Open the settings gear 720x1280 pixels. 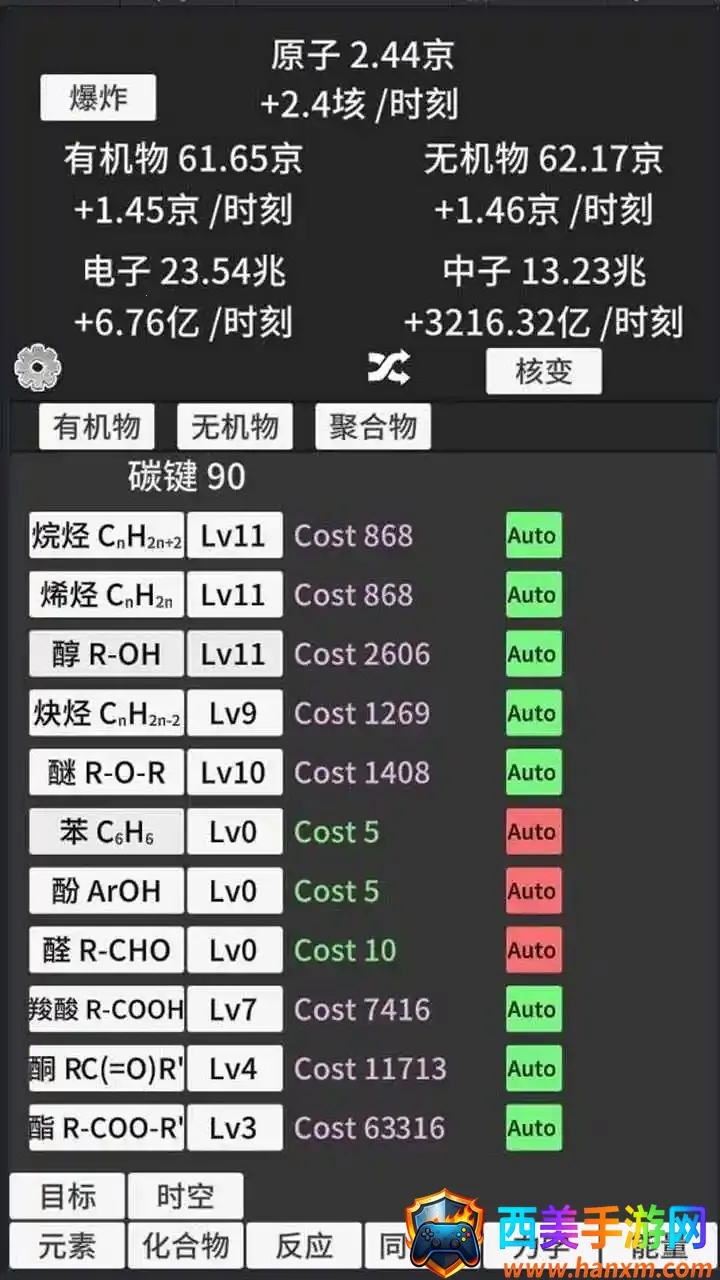point(37,369)
